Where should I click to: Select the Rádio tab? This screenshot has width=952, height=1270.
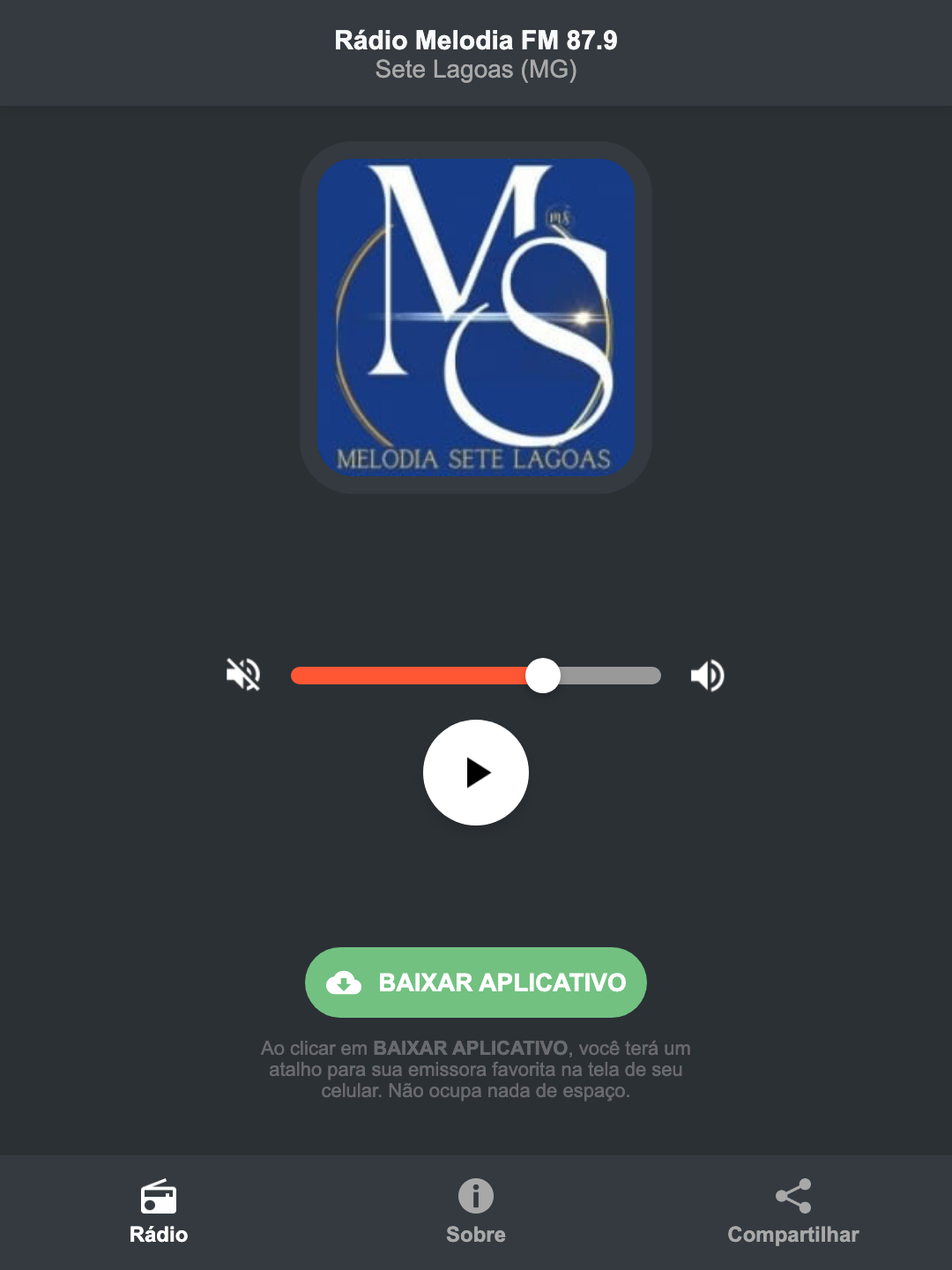click(159, 1213)
